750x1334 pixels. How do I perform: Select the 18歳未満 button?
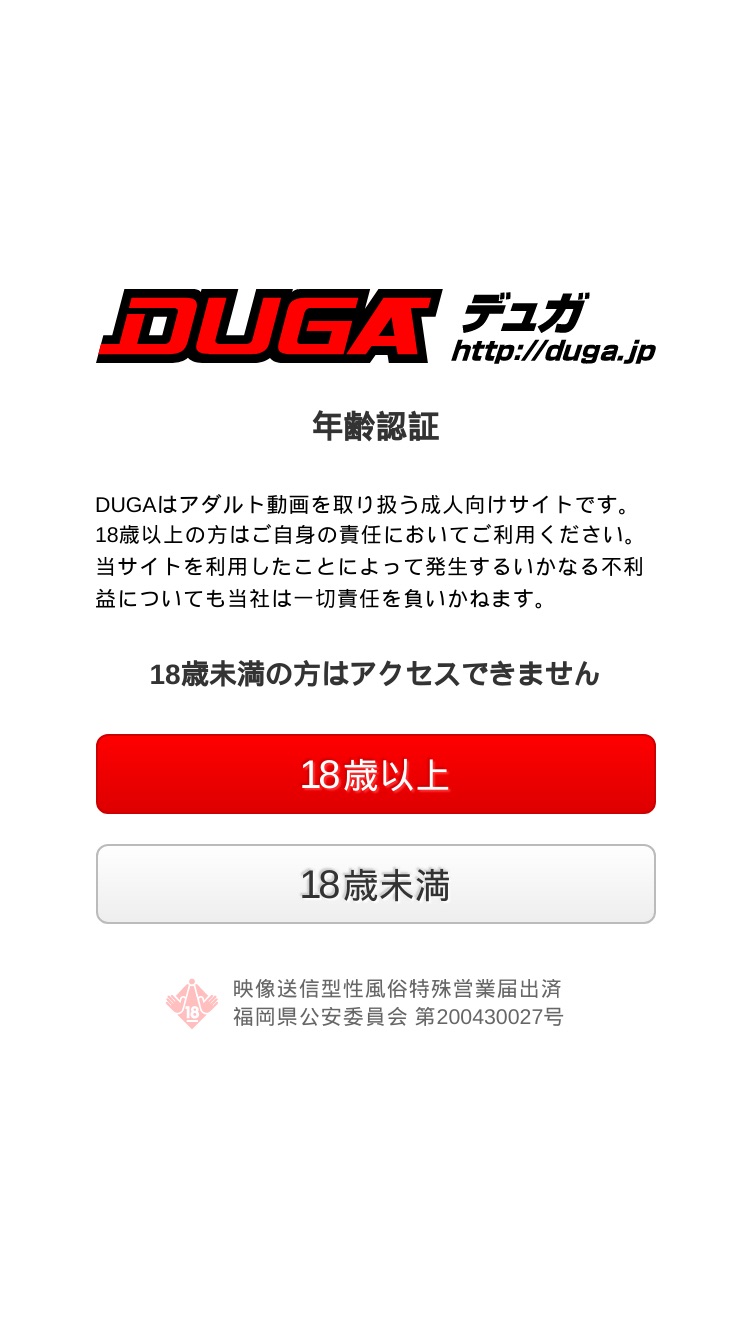click(x=375, y=884)
